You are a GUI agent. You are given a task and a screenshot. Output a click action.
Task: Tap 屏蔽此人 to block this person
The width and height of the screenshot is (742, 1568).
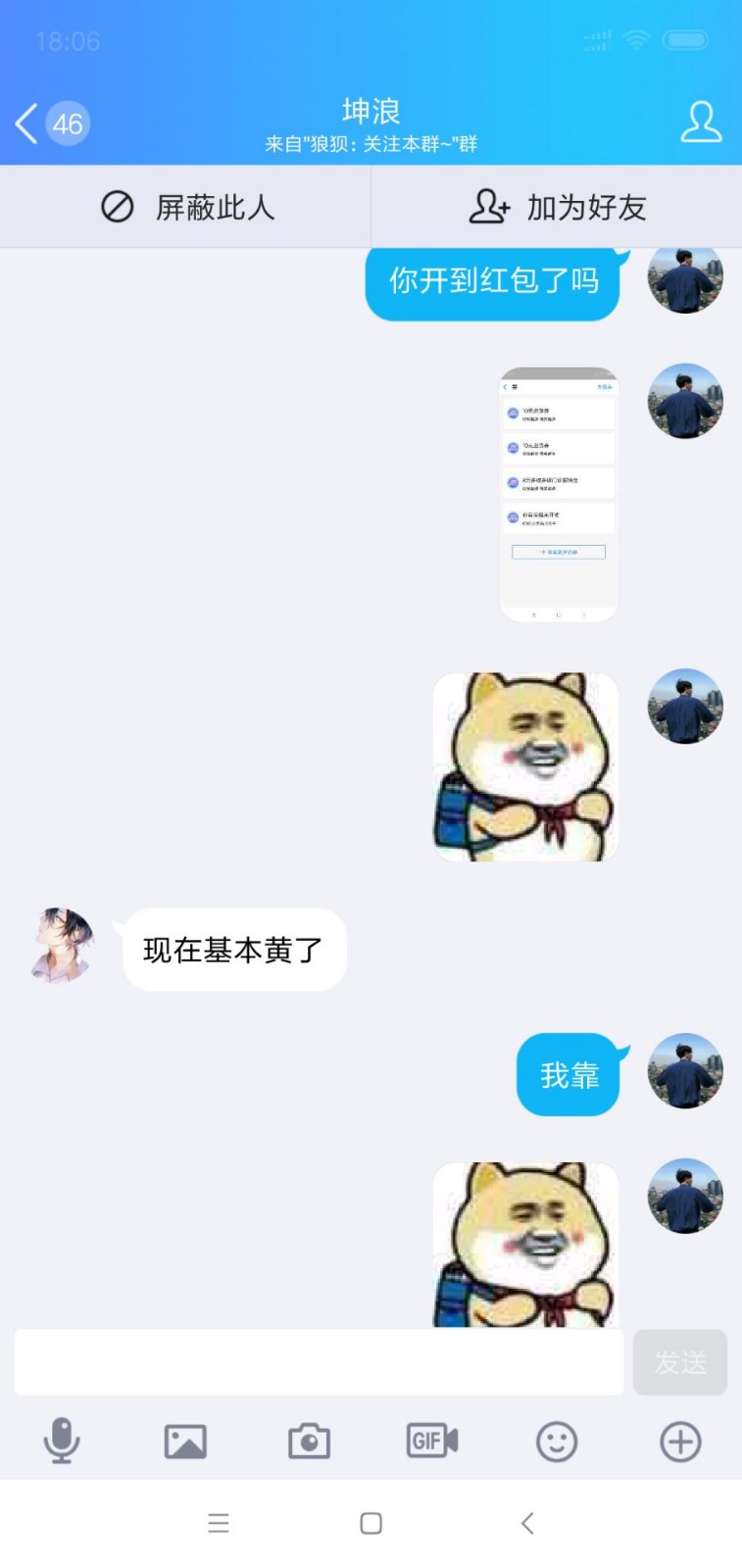pyautogui.click(x=186, y=207)
